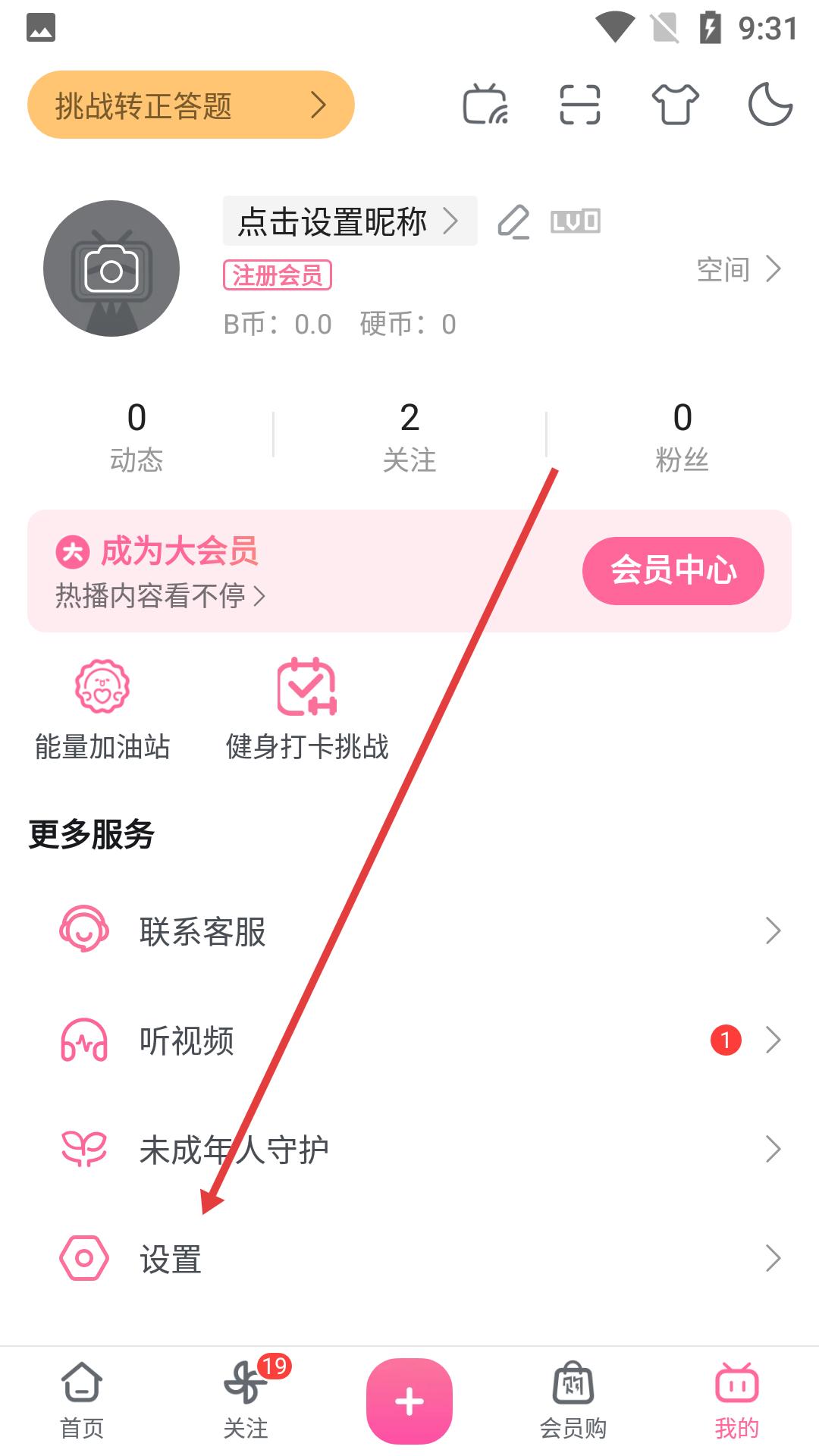Open the TV cast icon
This screenshot has width=819, height=1456.
tap(485, 105)
